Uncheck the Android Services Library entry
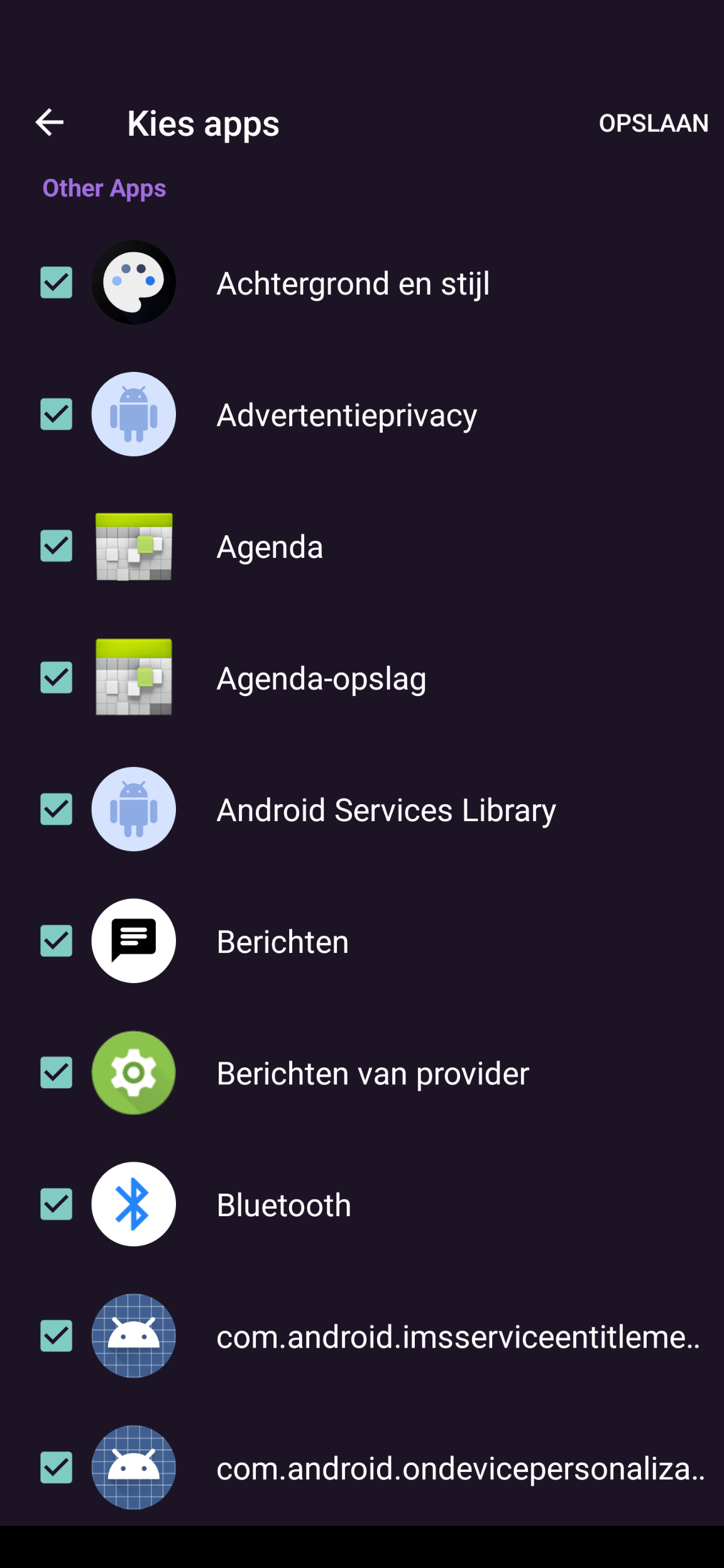 click(x=55, y=810)
